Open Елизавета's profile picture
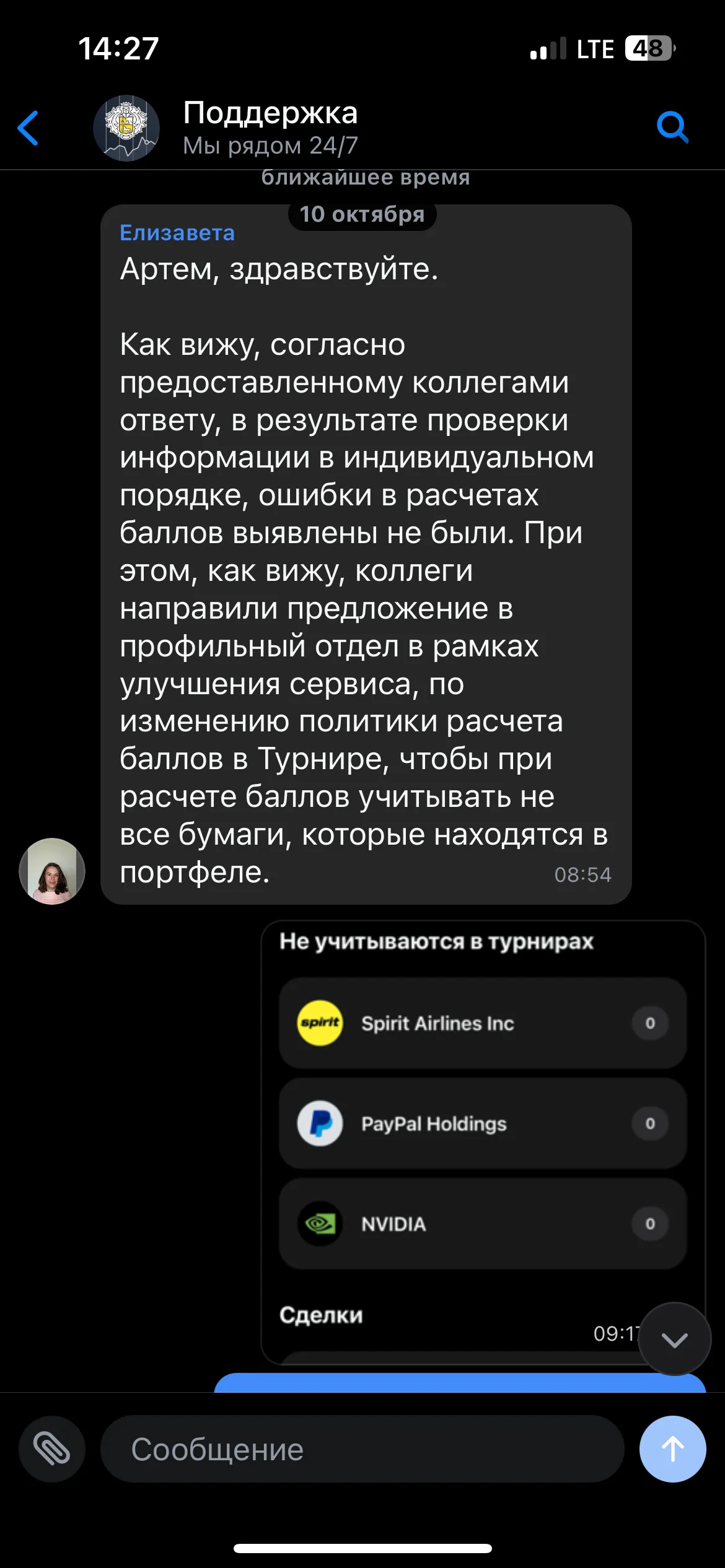This screenshot has height=1568, width=725. (52, 871)
